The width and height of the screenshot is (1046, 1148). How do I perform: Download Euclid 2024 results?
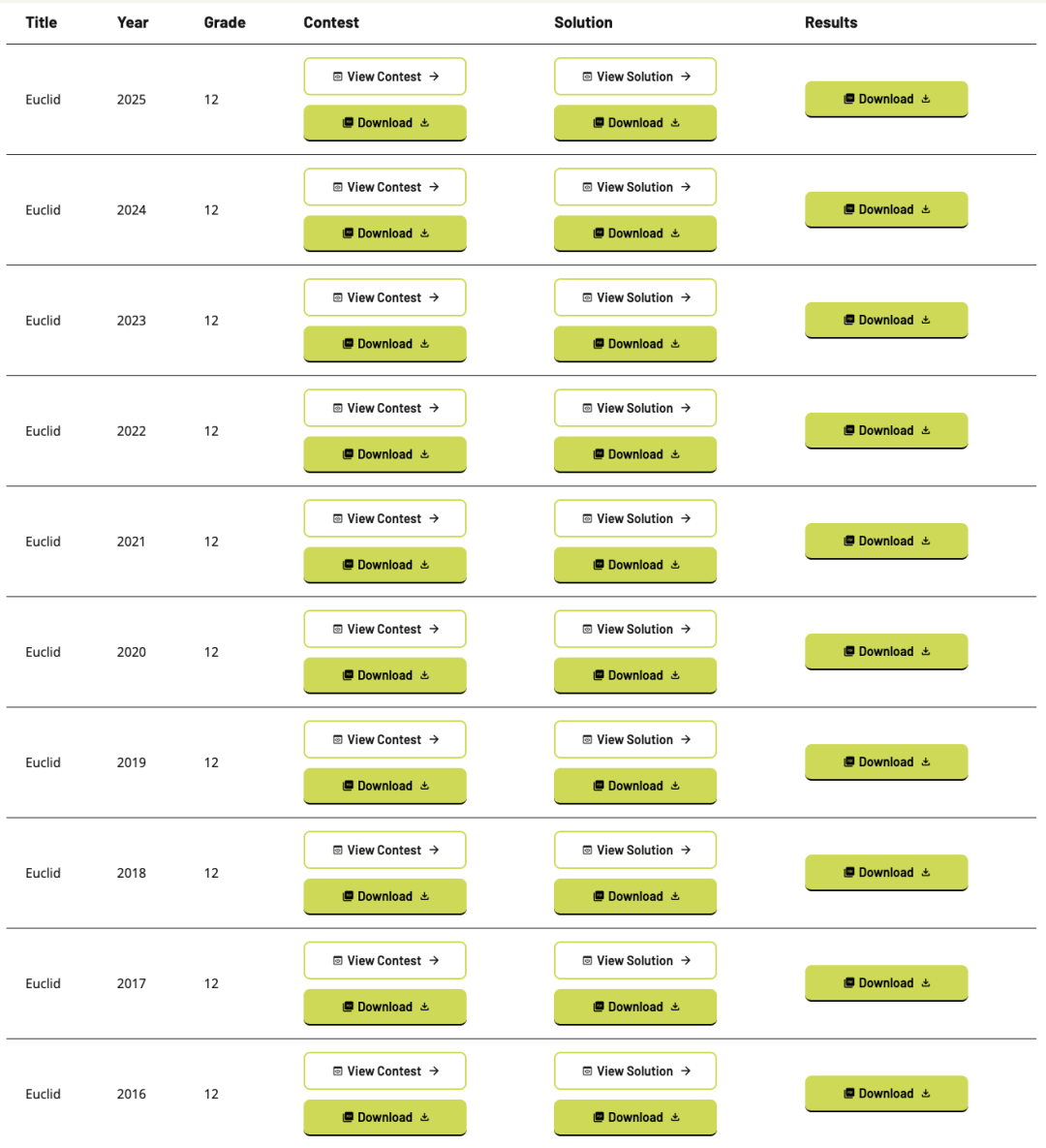886,209
